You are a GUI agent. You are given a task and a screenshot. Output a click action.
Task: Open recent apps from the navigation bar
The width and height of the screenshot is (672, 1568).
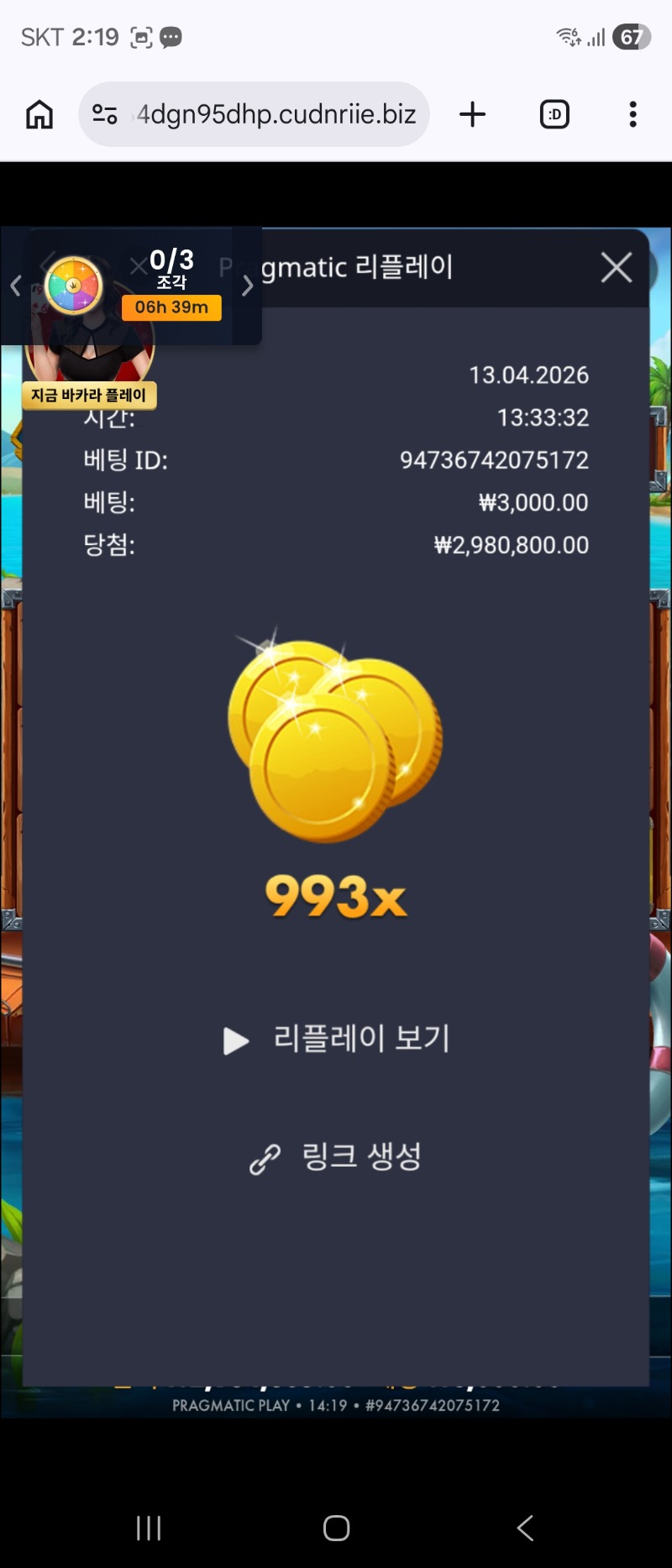149,1528
